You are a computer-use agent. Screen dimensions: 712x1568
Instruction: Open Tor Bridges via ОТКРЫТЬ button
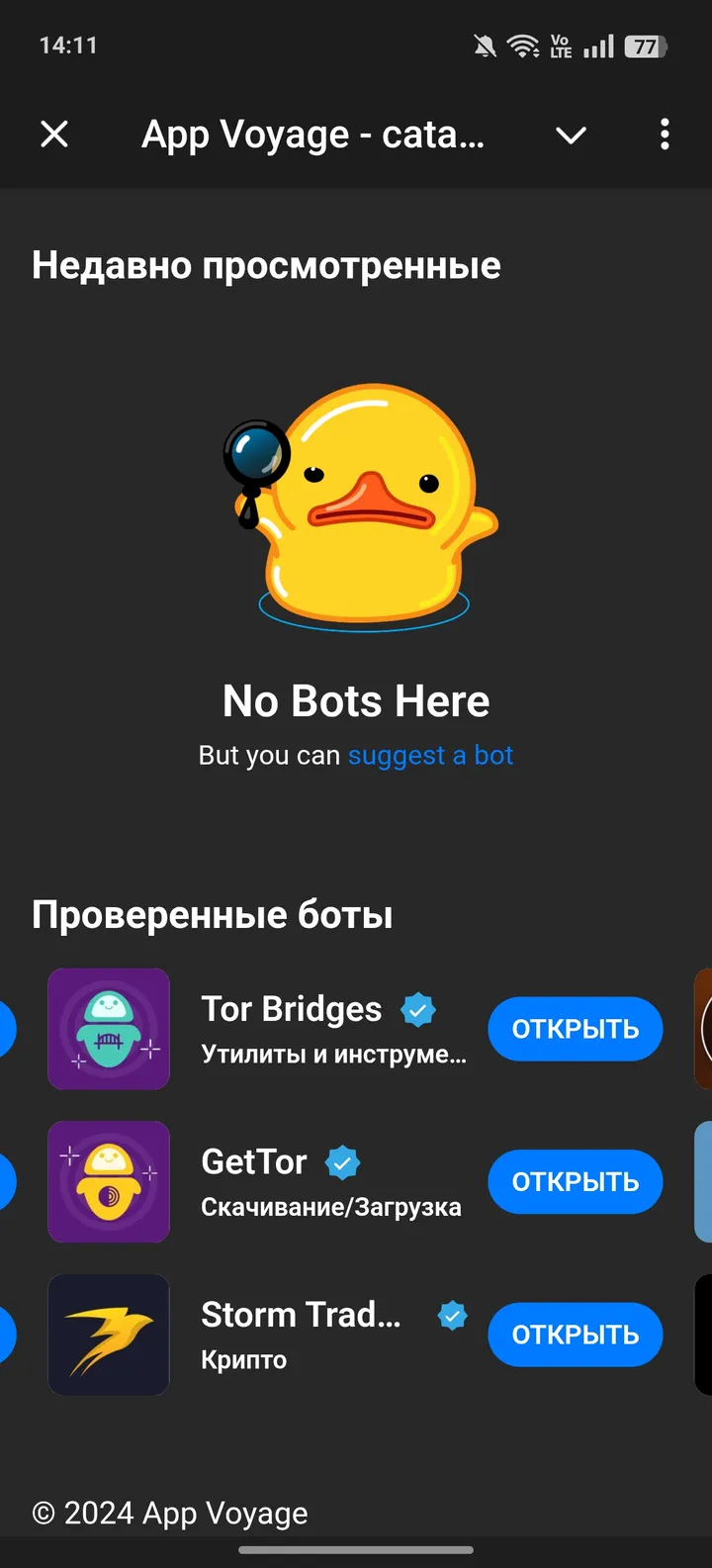point(575,1029)
